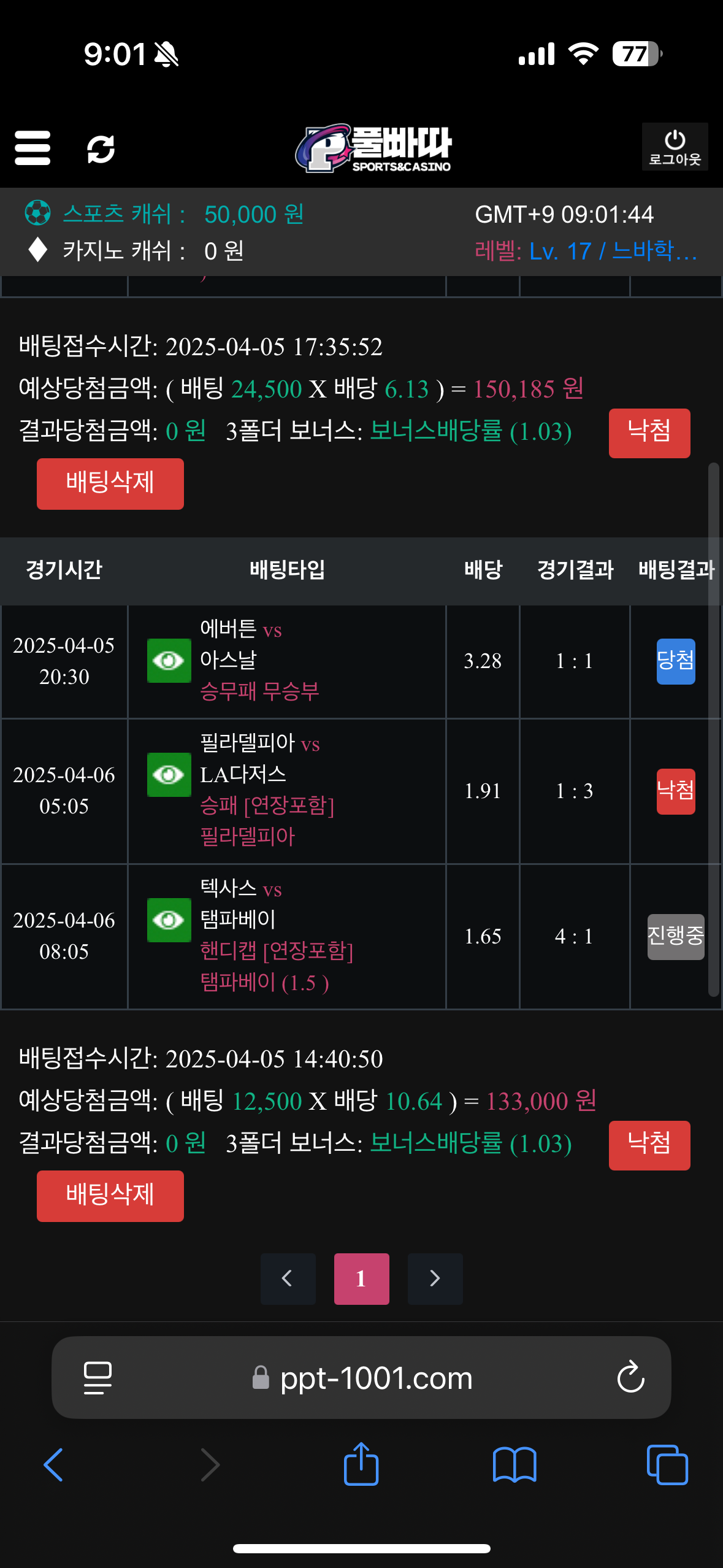
Task: Tap the 로그아웃 logout button
Action: 675,147
